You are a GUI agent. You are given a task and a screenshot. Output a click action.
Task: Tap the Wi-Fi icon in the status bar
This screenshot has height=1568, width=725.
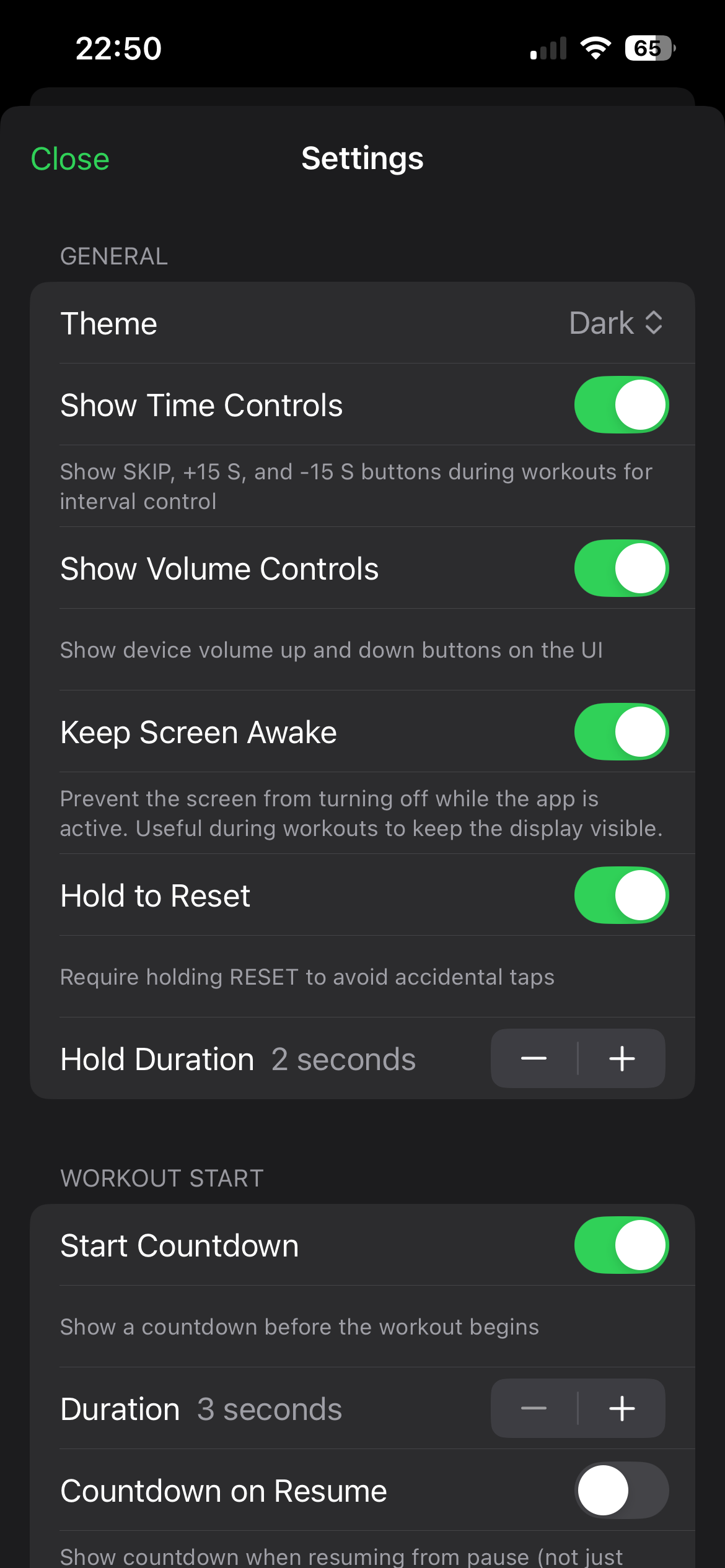point(595,48)
